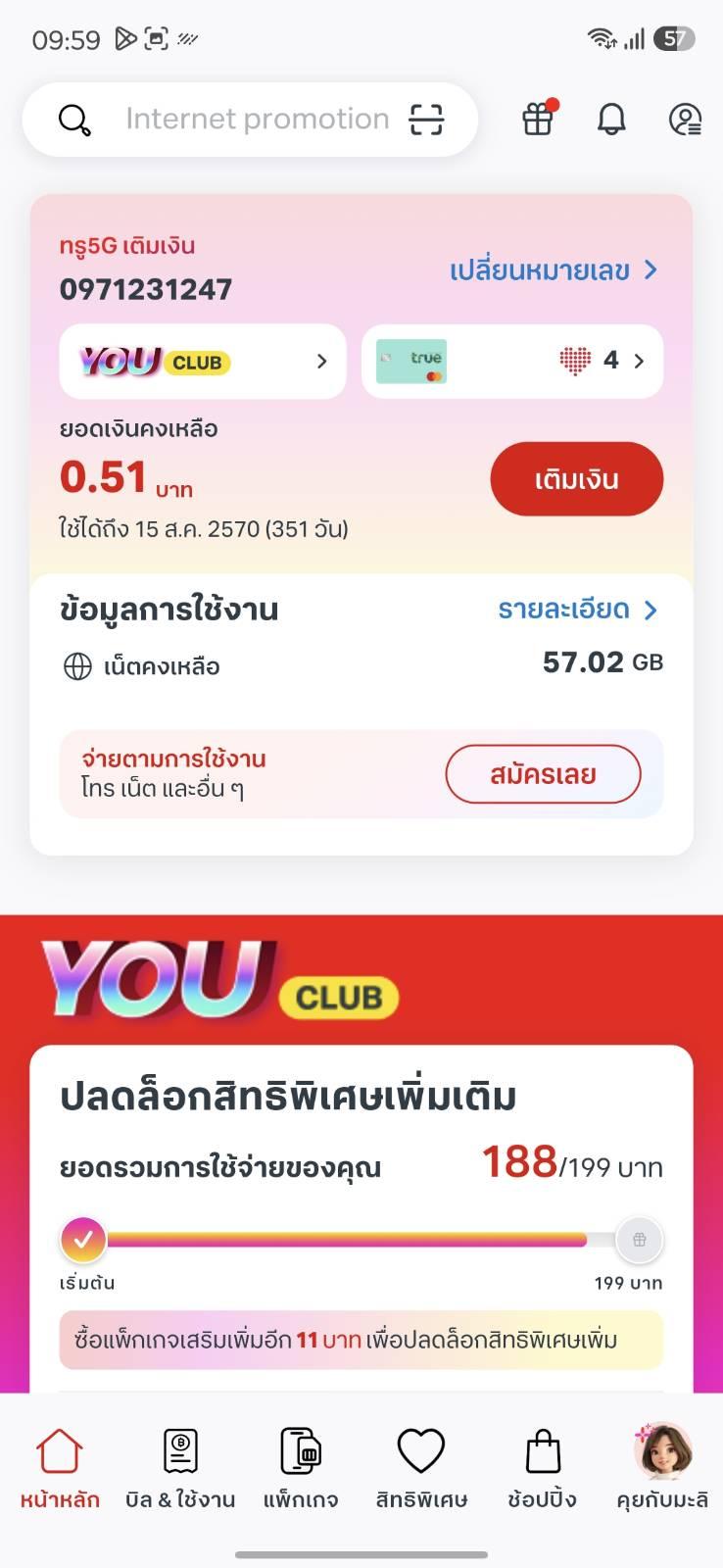Switch to the แพ็กเกจ tab
This screenshot has height=1568, width=723.
[x=301, y=1469]
